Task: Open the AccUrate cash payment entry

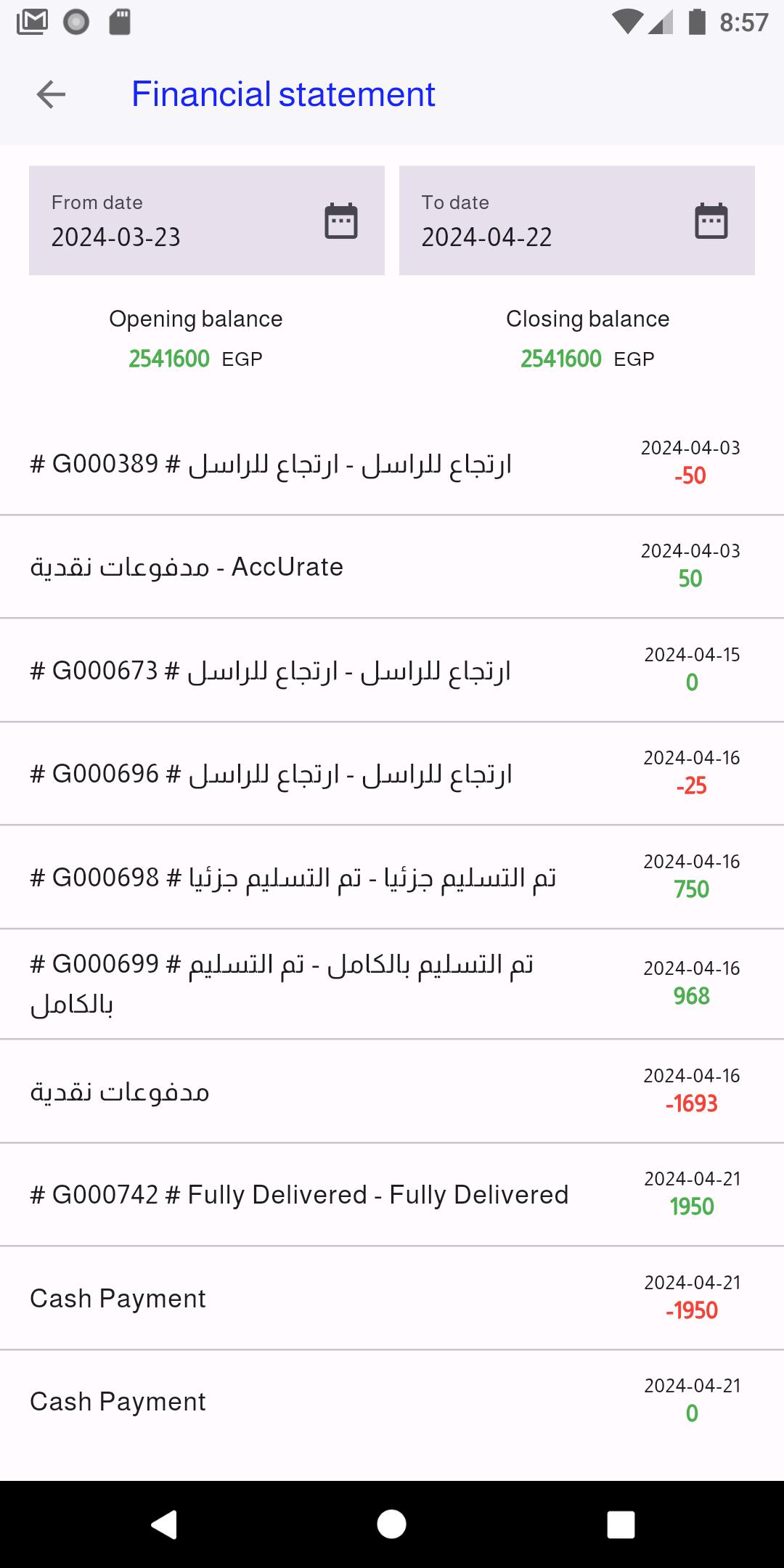Action: pos(392,567)
